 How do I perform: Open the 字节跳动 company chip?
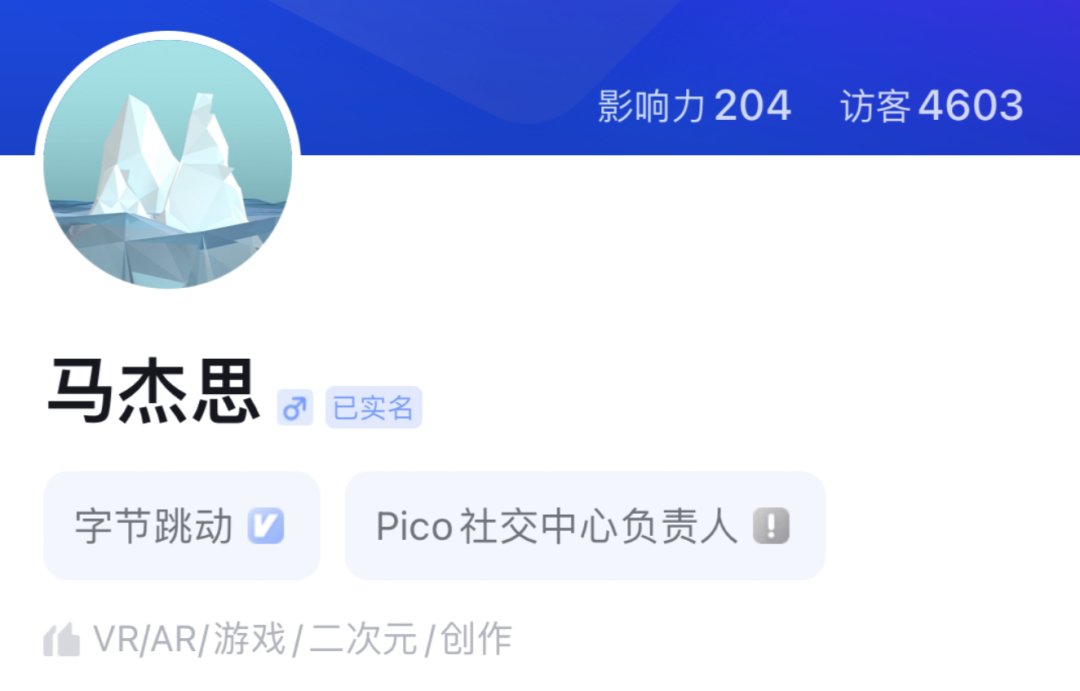click(182, 526)
